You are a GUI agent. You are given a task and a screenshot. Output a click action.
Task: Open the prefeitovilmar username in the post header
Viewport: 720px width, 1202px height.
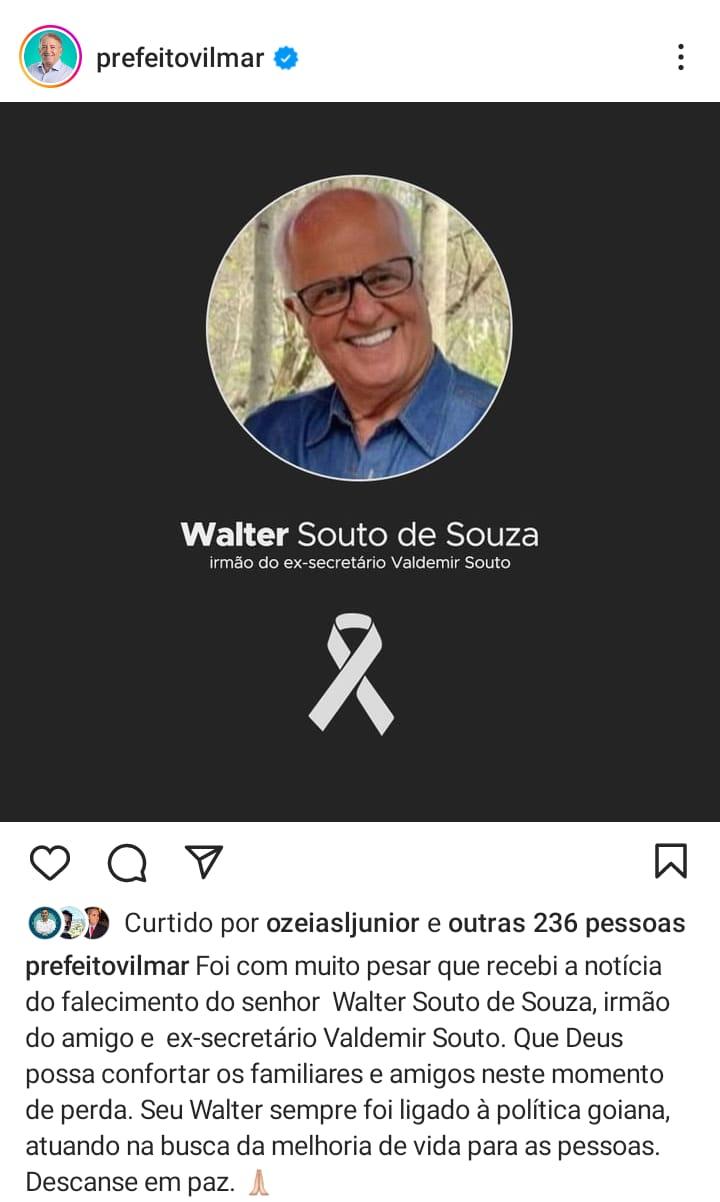point(180,58)
